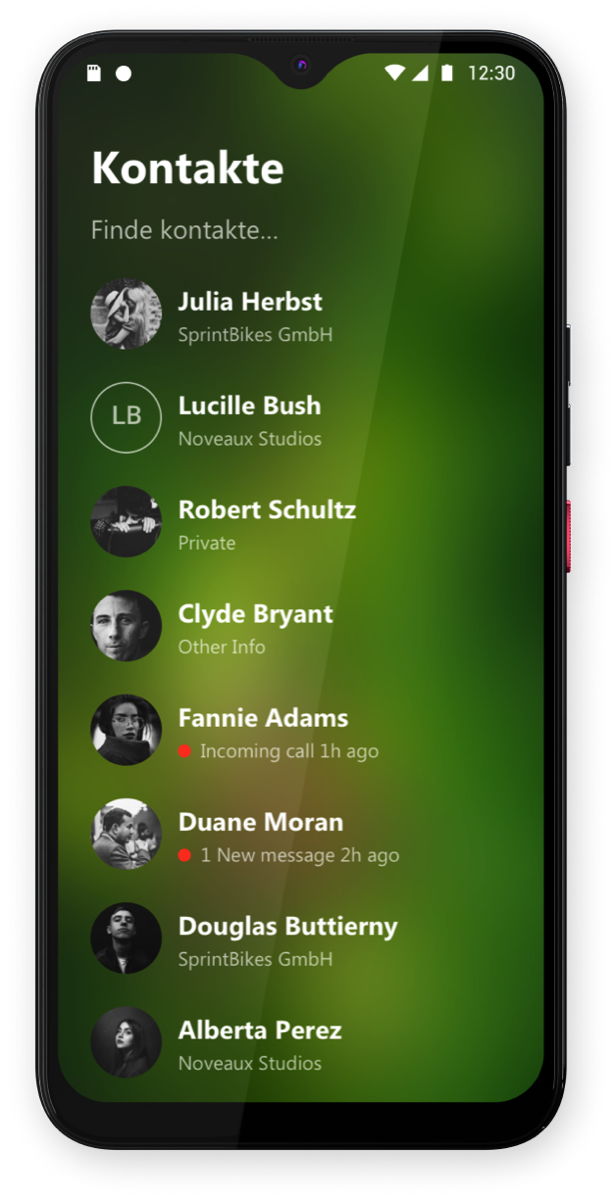View Clyde Bryant's contact details
Viewport: 616px width, 1200px height.
tap(255, 626)
